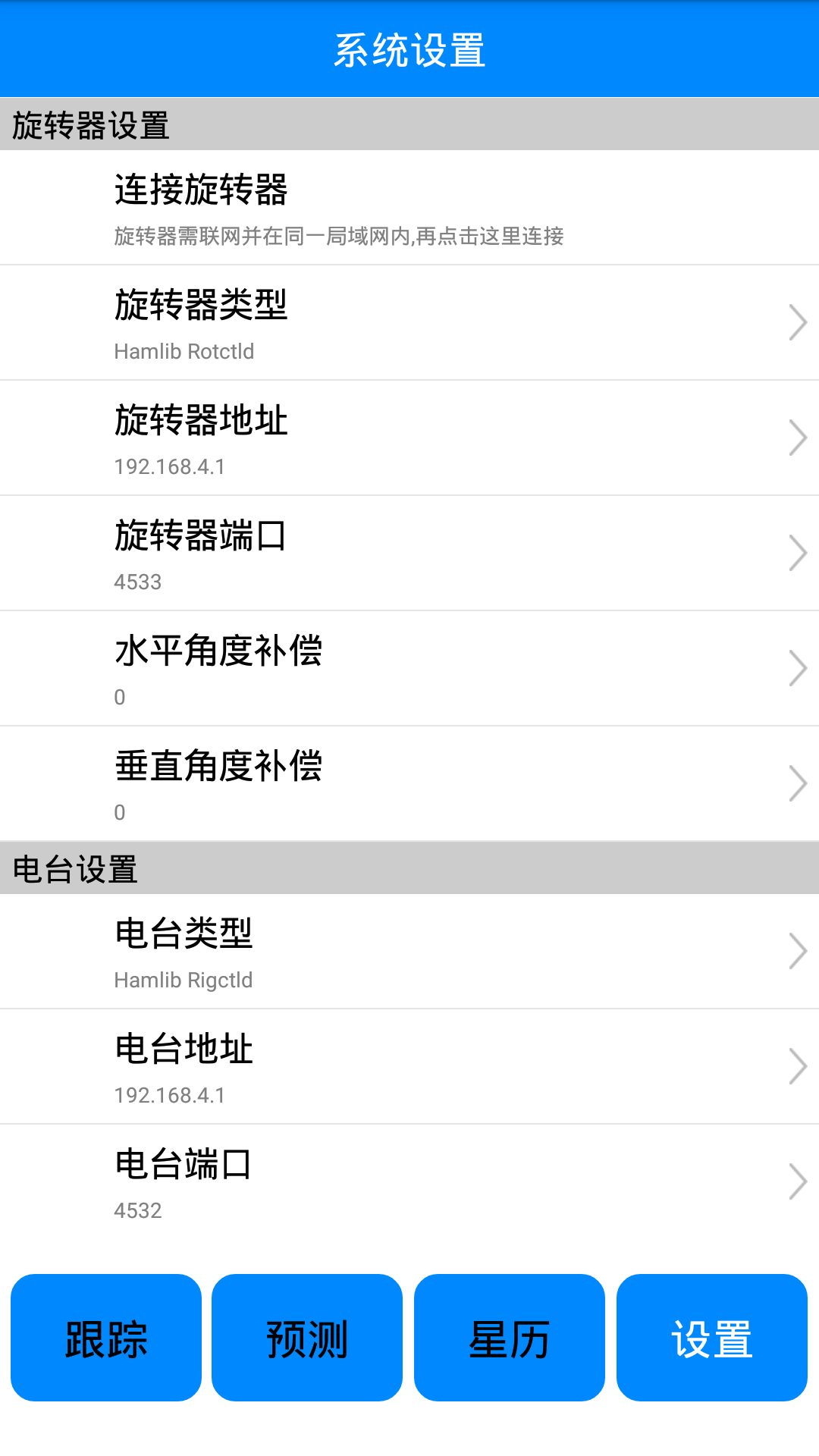Change the 电台地址 setting

click(409, 1067)
